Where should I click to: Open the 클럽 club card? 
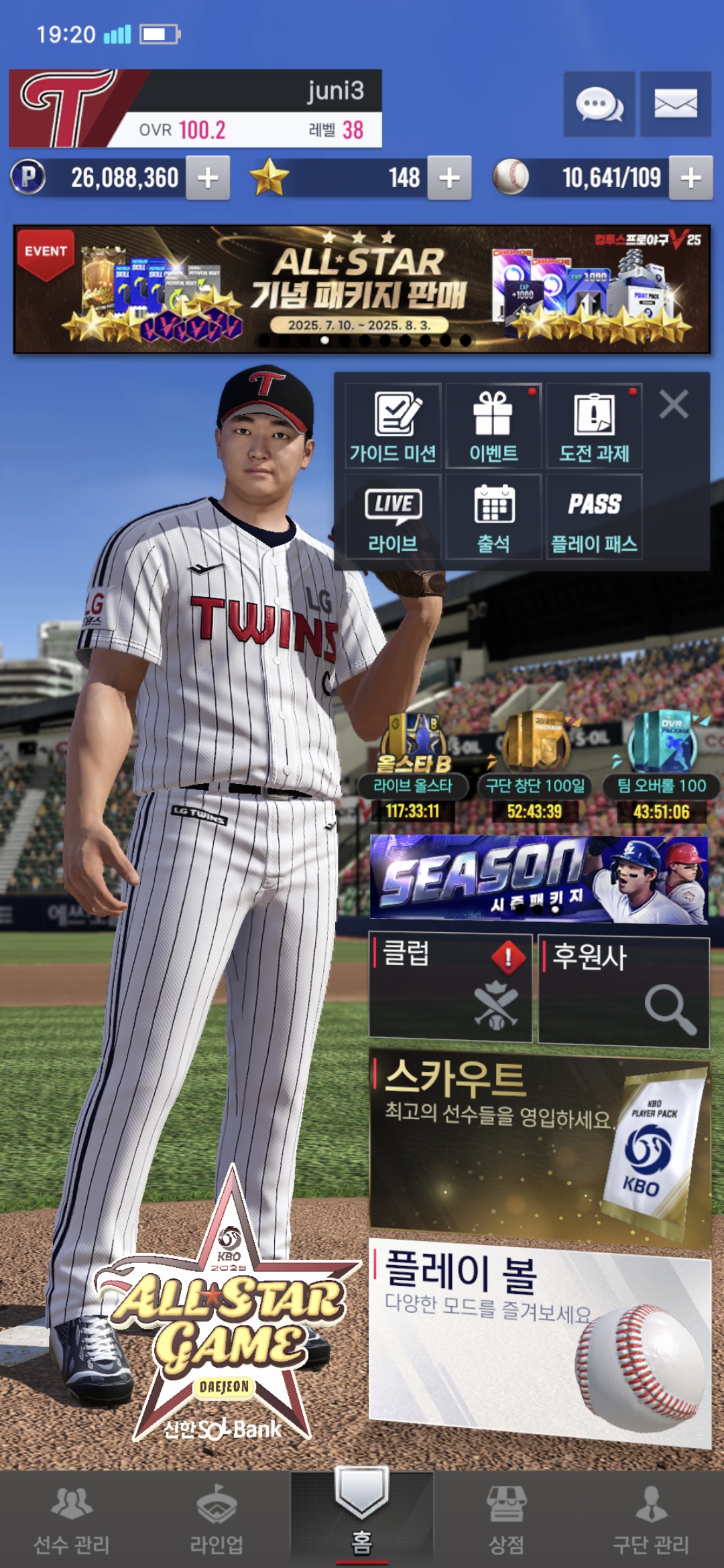[x=450, y=987]
